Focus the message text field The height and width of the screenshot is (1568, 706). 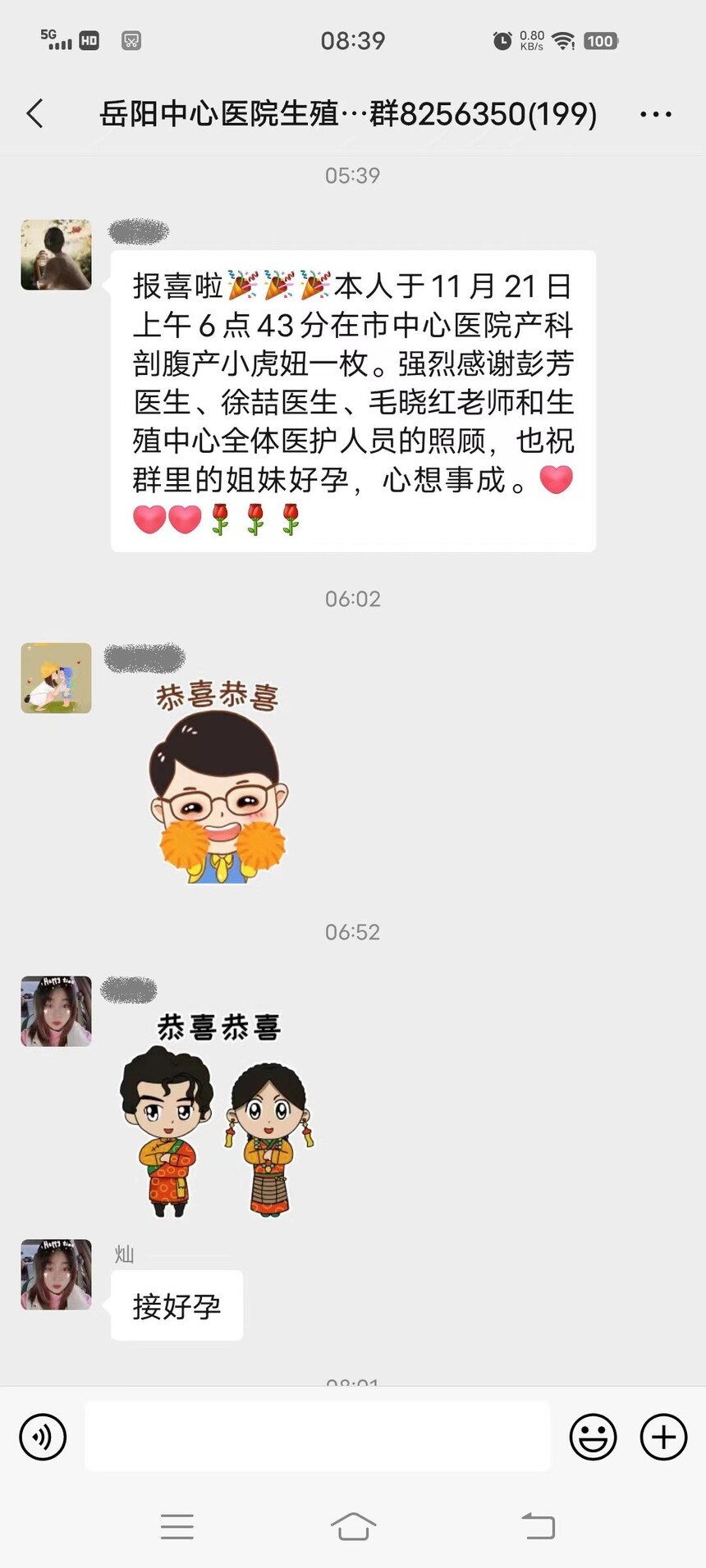(318, 1437)
